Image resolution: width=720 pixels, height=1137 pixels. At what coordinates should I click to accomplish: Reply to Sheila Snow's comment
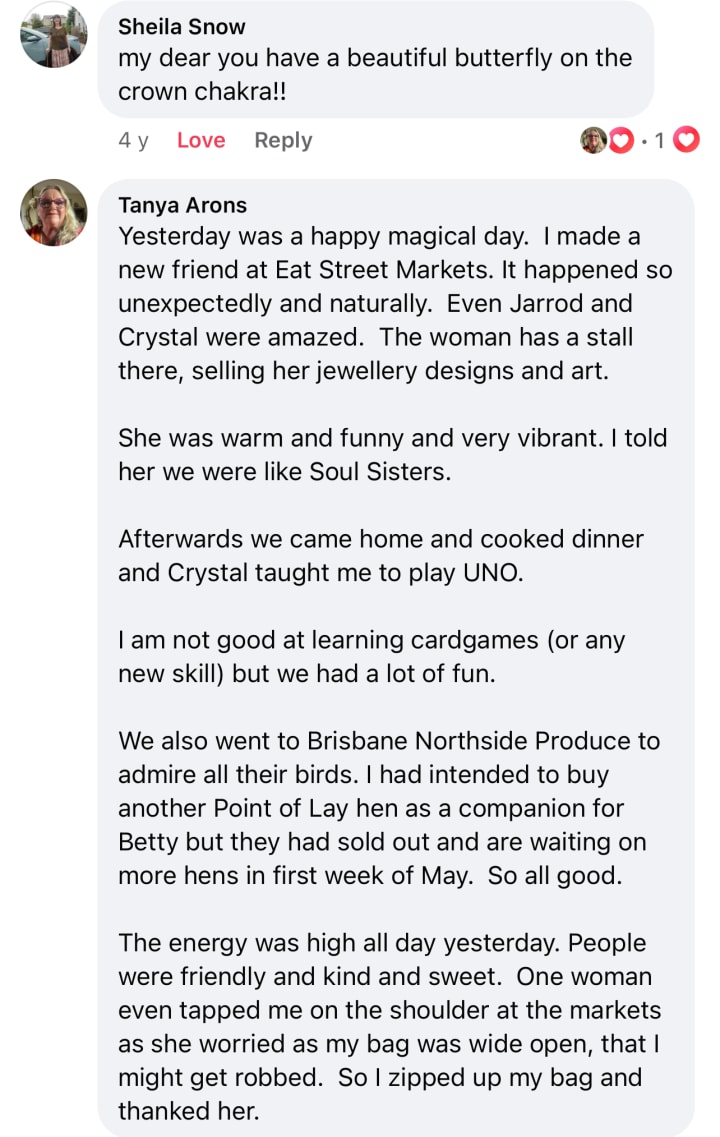(x=283, y=141)
